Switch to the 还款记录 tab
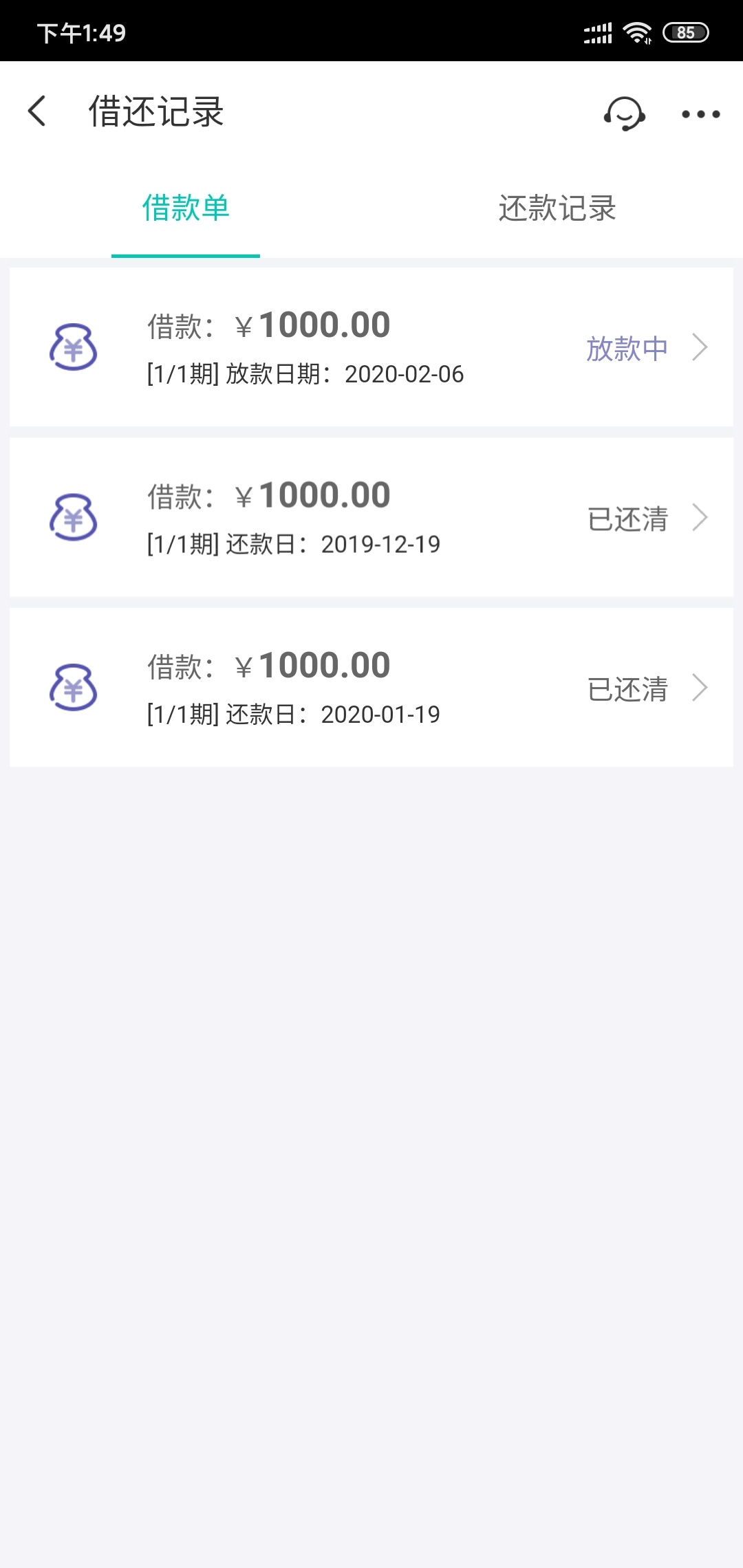 tap(557, 208)
